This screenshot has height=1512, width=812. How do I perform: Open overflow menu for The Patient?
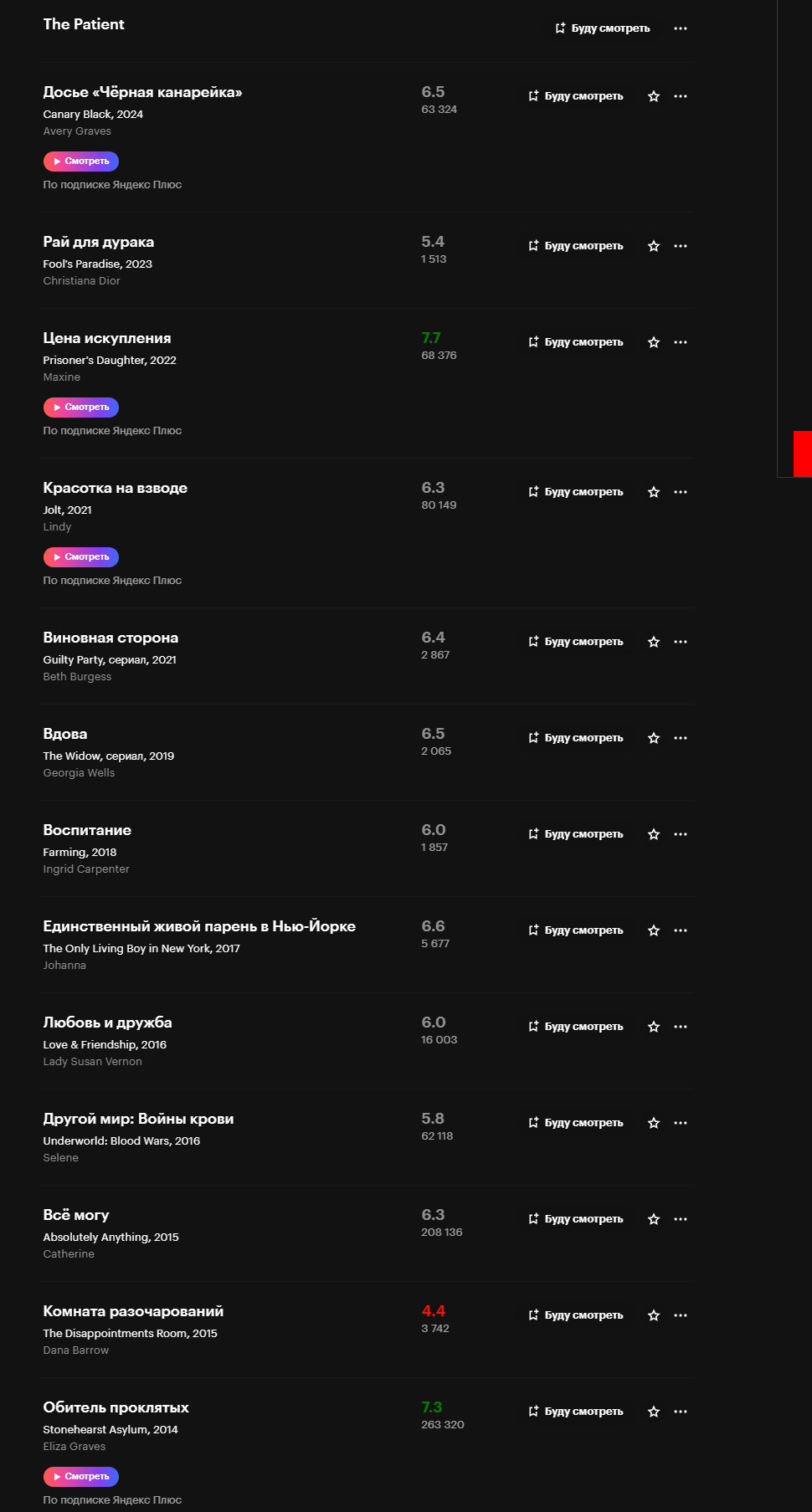click(681, 28)
